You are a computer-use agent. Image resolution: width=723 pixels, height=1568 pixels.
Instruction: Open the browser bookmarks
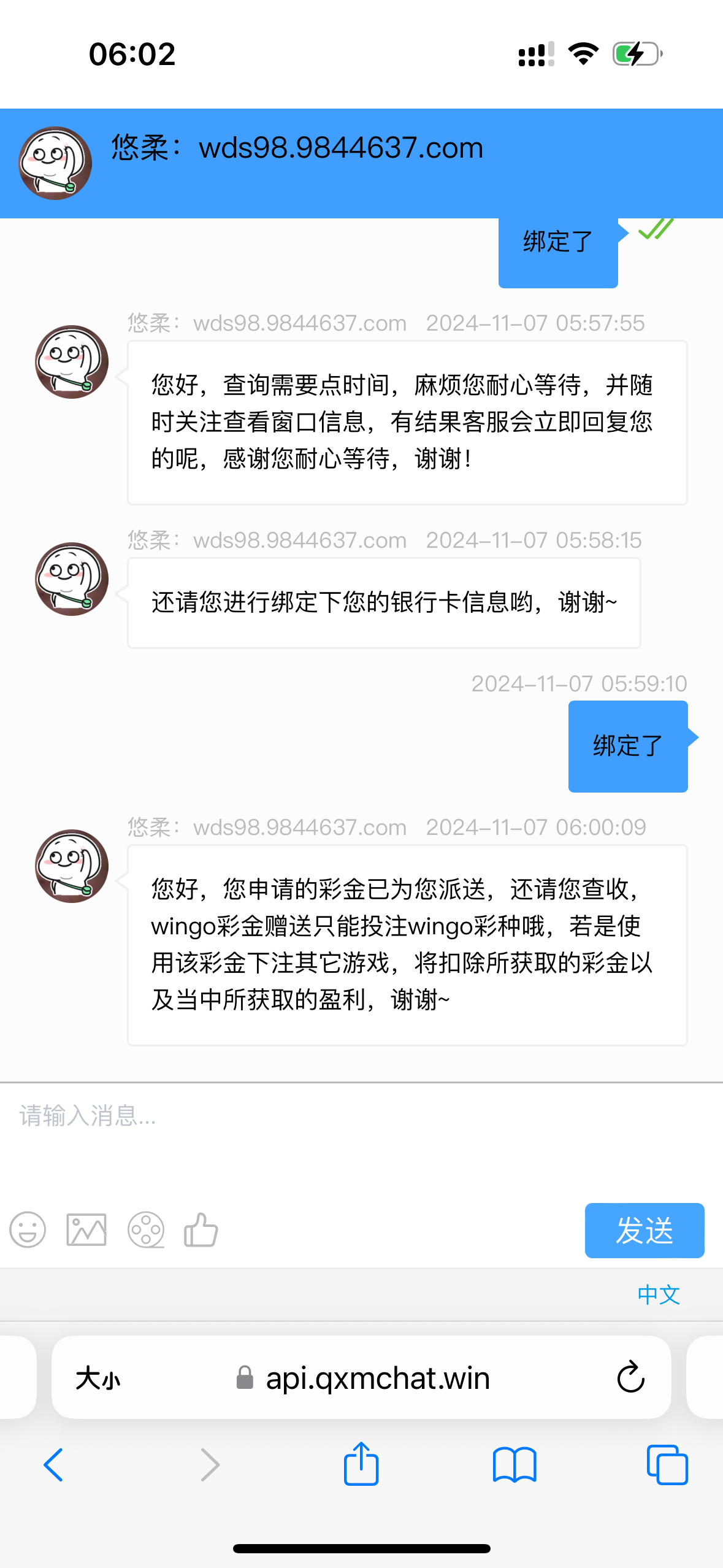pyautogui.click(x=515, y=1465)
